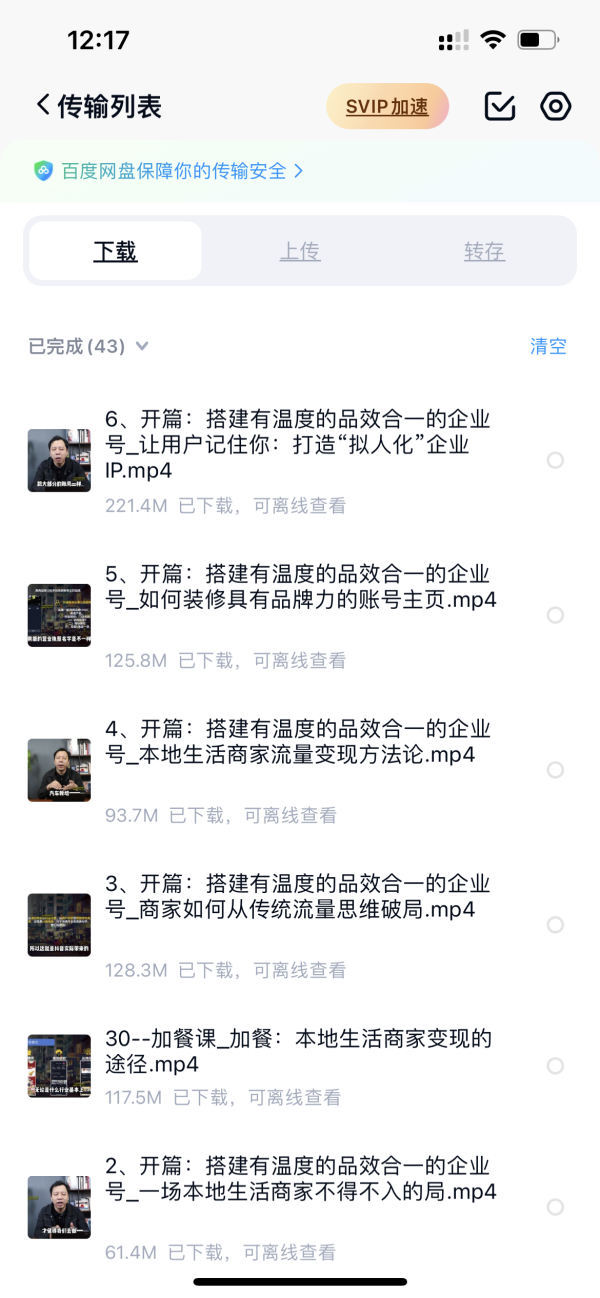600x1298 pixels.
Task: Switch to the 下载 tab
Action: (115, 251)
